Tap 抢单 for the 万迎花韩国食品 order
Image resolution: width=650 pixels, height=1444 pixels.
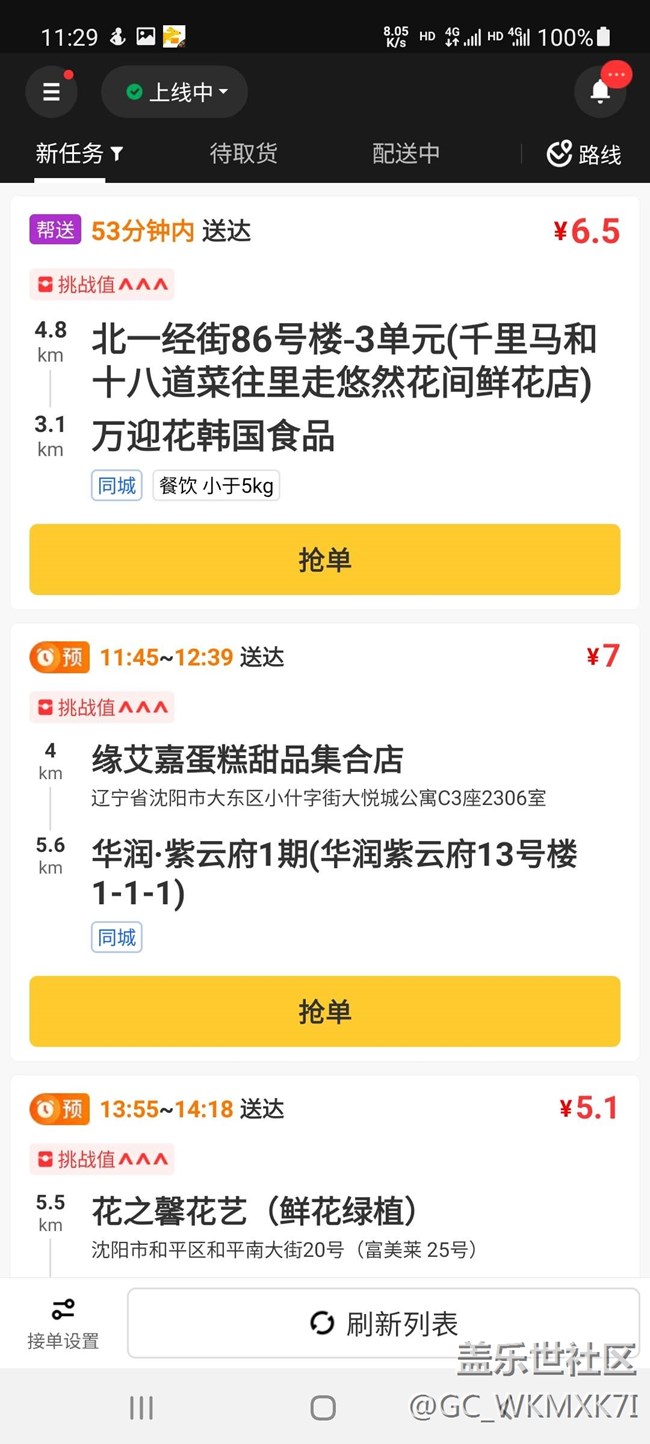(324, 559)
